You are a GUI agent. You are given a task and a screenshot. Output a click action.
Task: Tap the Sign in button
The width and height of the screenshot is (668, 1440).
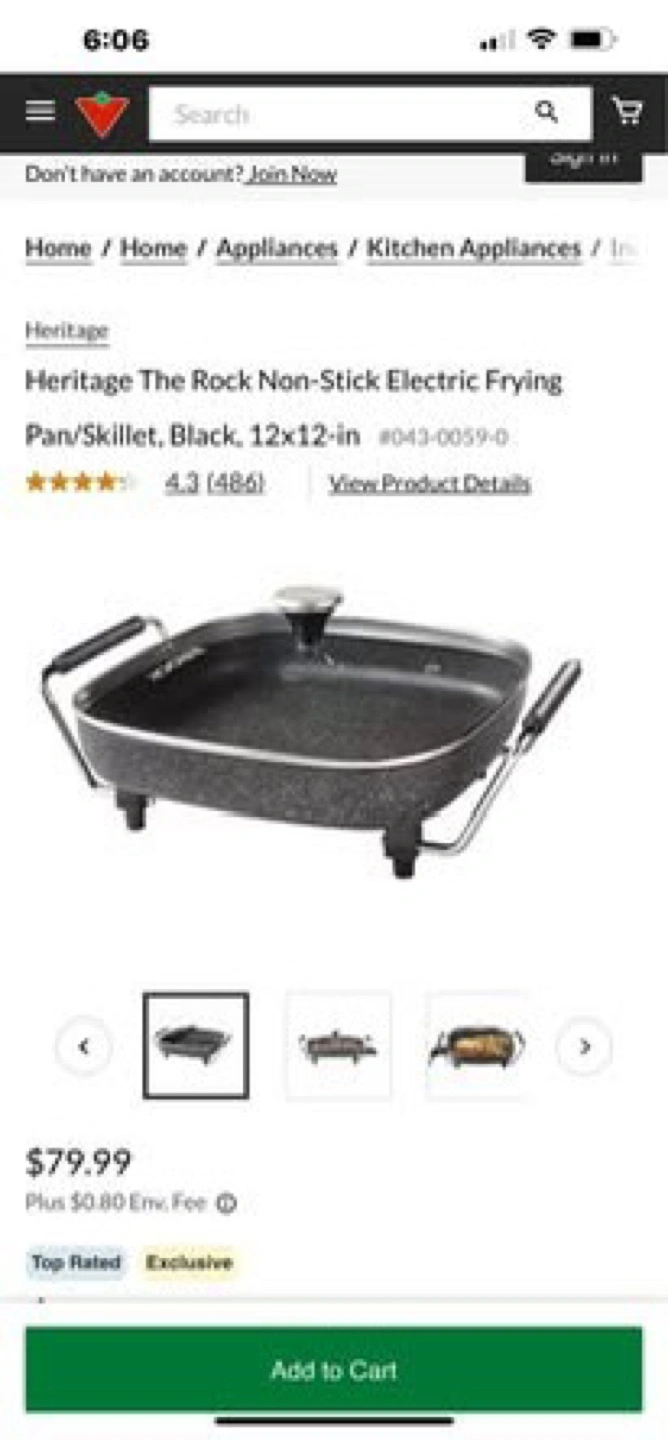click(x=582, y=160)
